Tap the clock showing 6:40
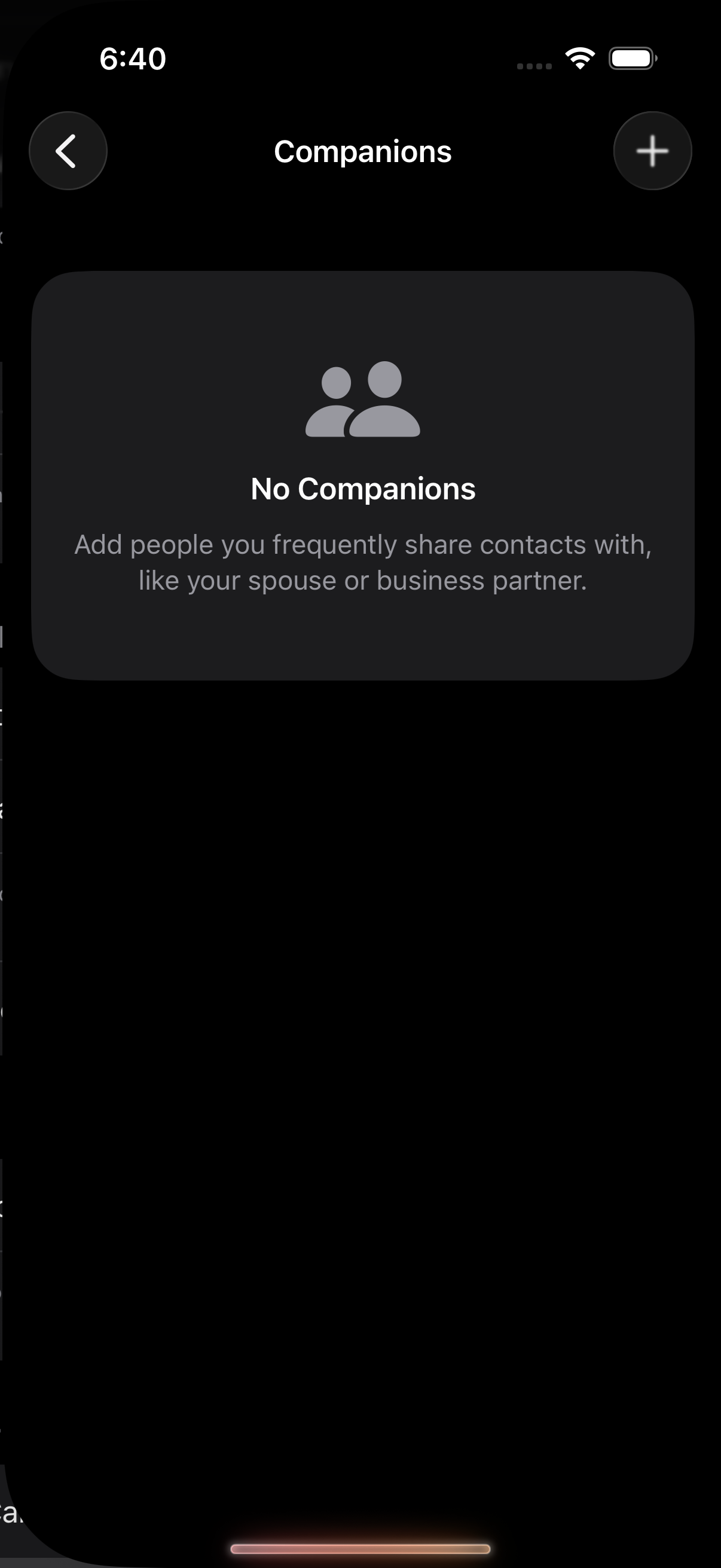 [x=132, y=58]
